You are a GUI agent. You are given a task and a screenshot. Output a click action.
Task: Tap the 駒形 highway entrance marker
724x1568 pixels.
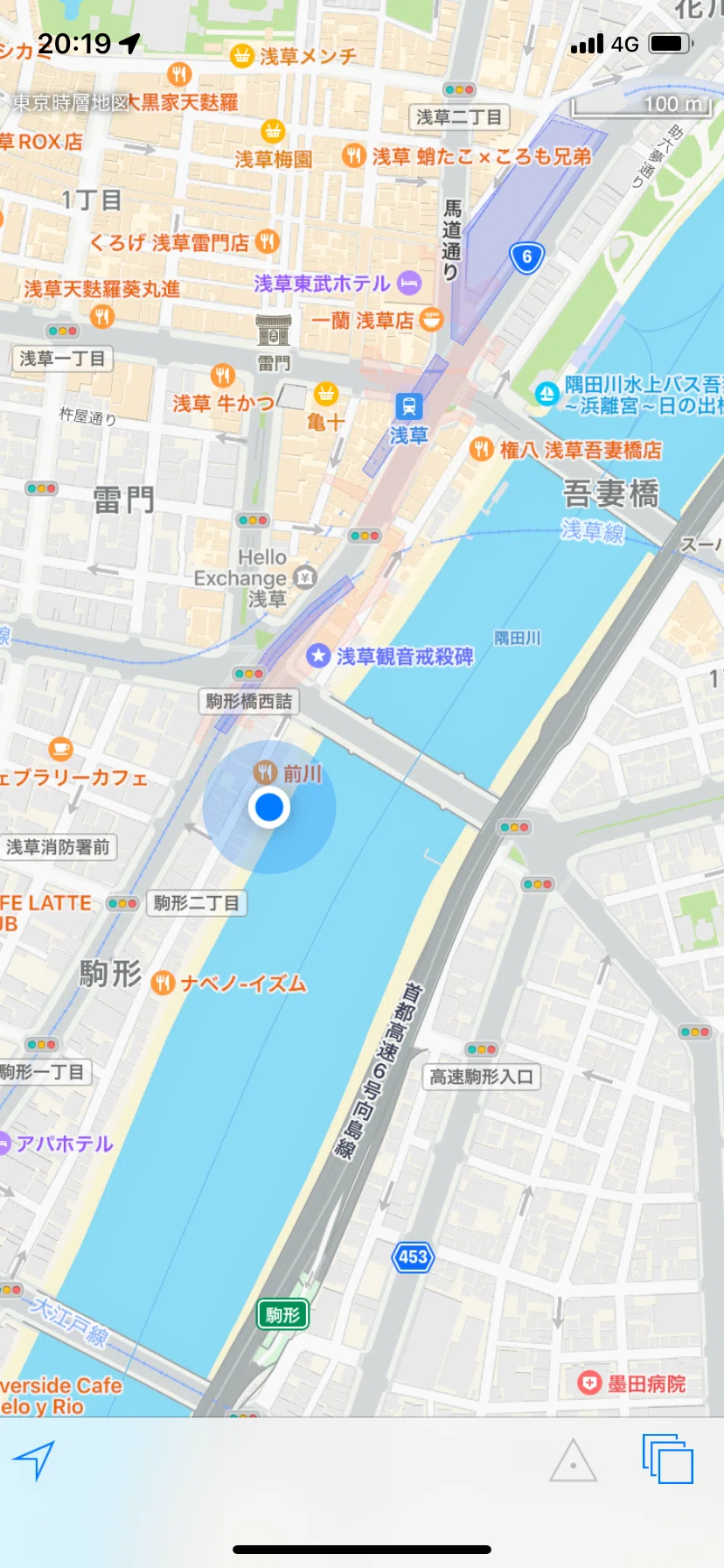(282, 1314)
